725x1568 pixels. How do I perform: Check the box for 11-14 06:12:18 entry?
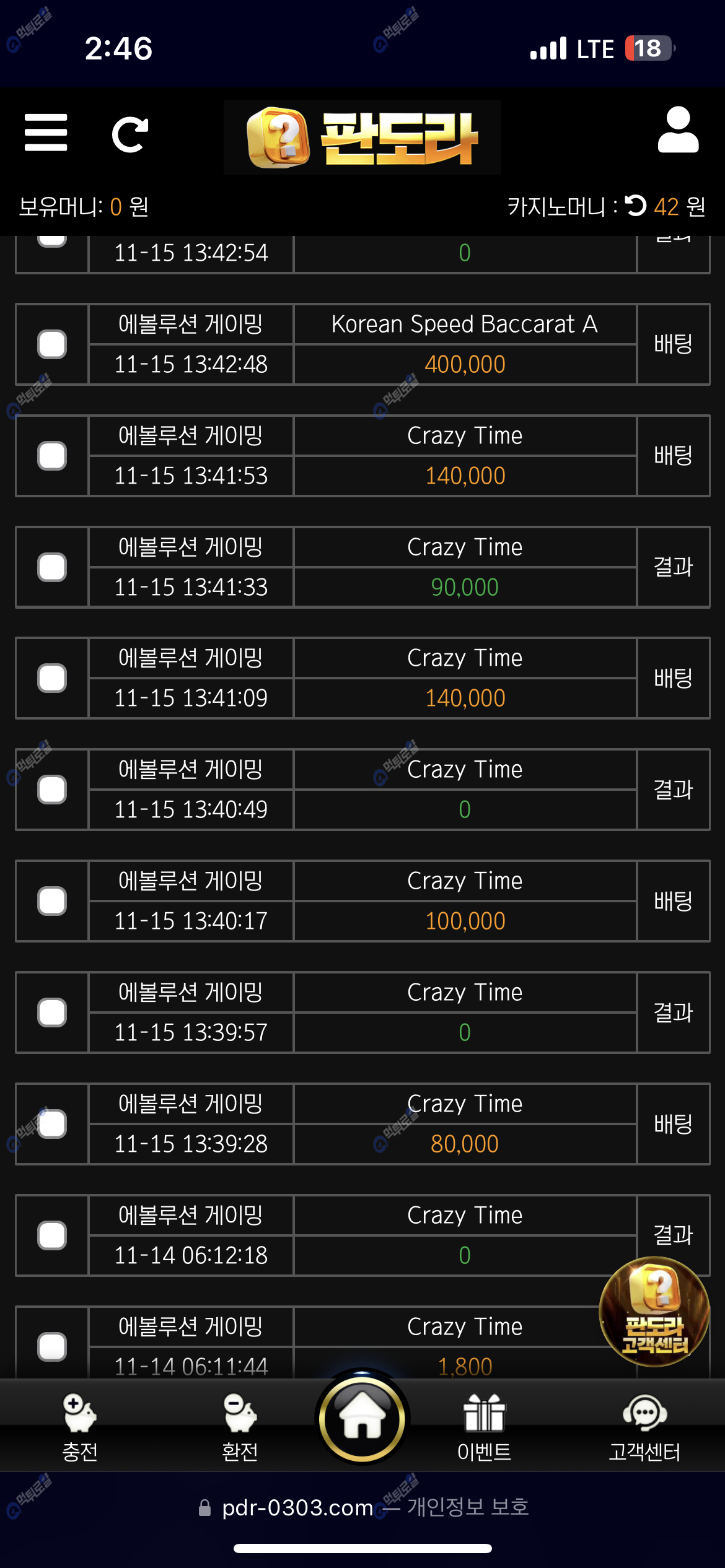click(52, 1235)
